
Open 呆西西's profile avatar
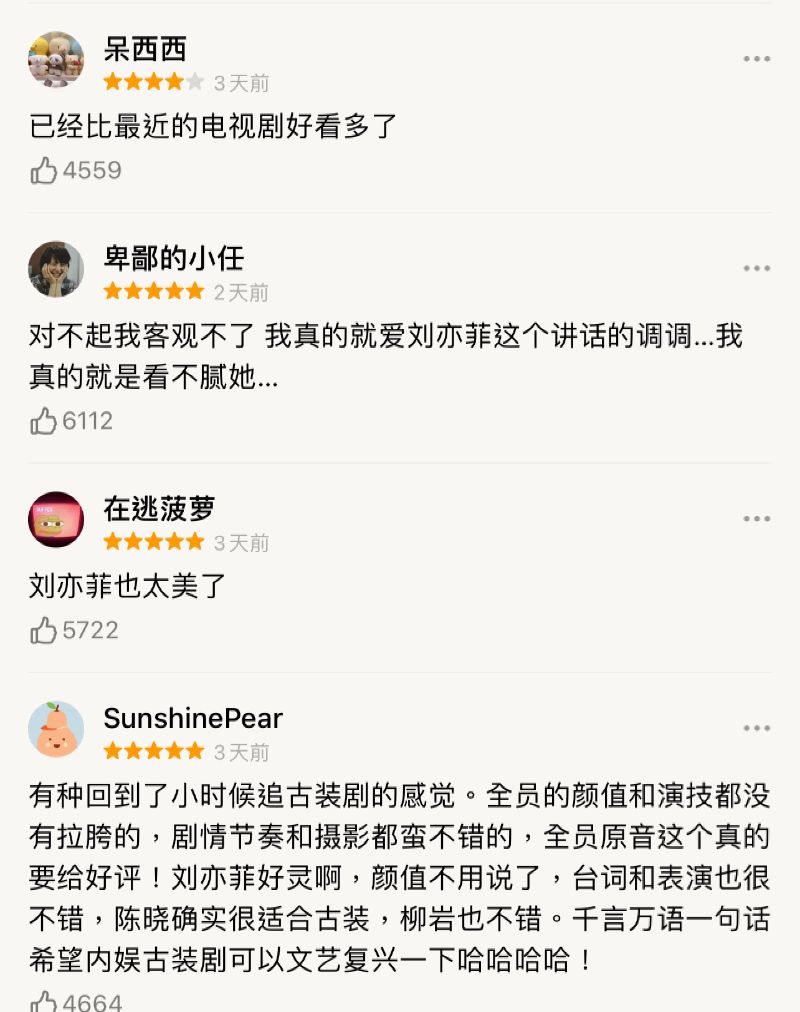point(55,59)
